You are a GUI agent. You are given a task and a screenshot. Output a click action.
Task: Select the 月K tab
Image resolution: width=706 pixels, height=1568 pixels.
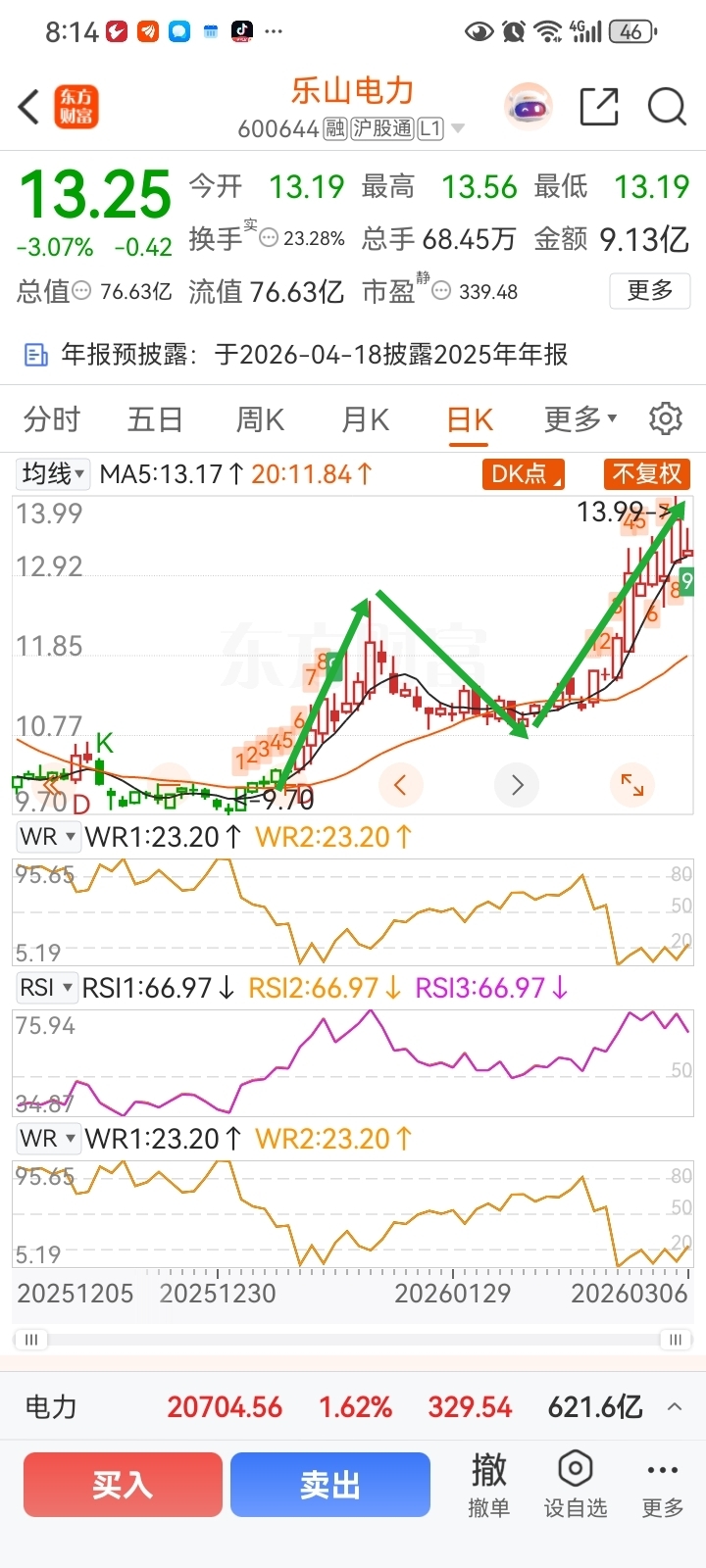[x=365, y=419]
